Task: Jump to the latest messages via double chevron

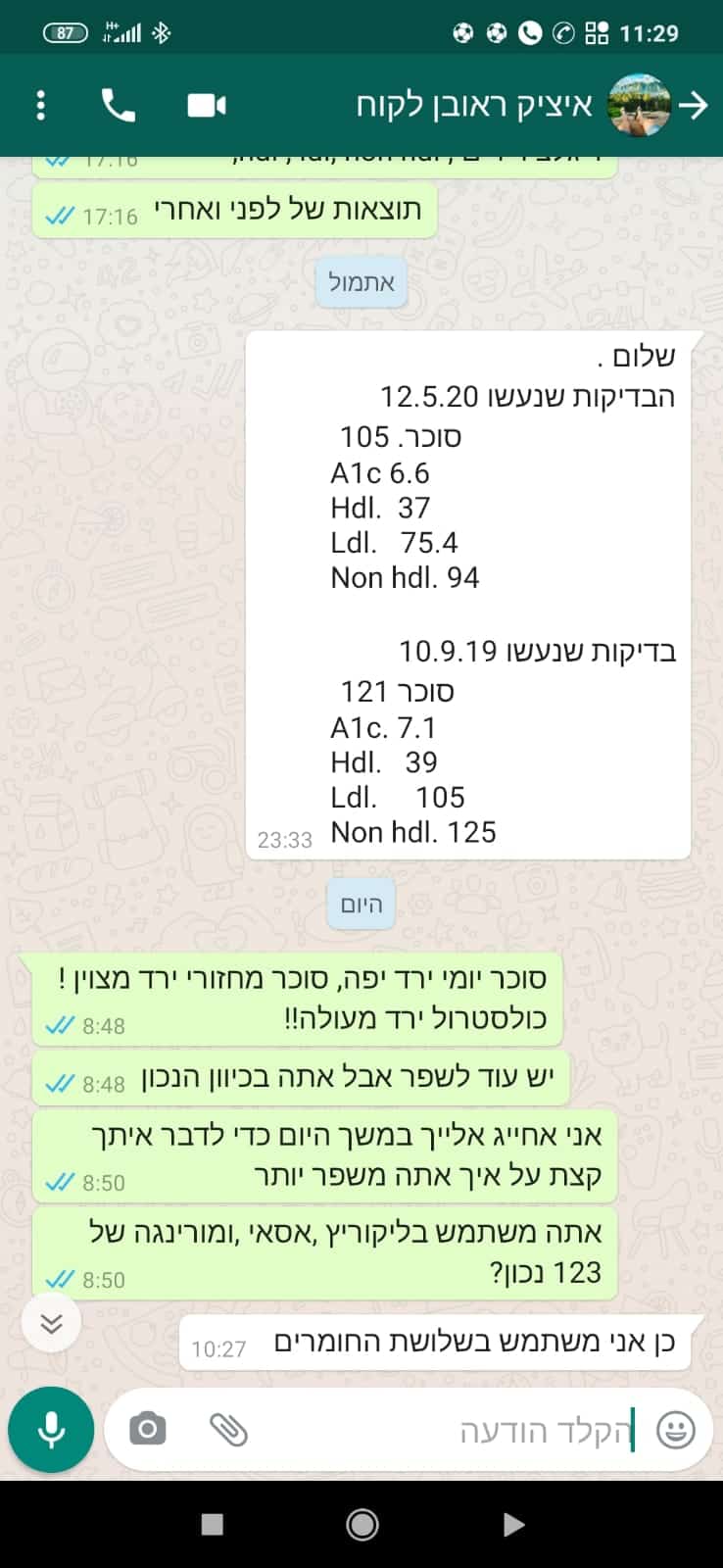Action: coord(51,1323)
